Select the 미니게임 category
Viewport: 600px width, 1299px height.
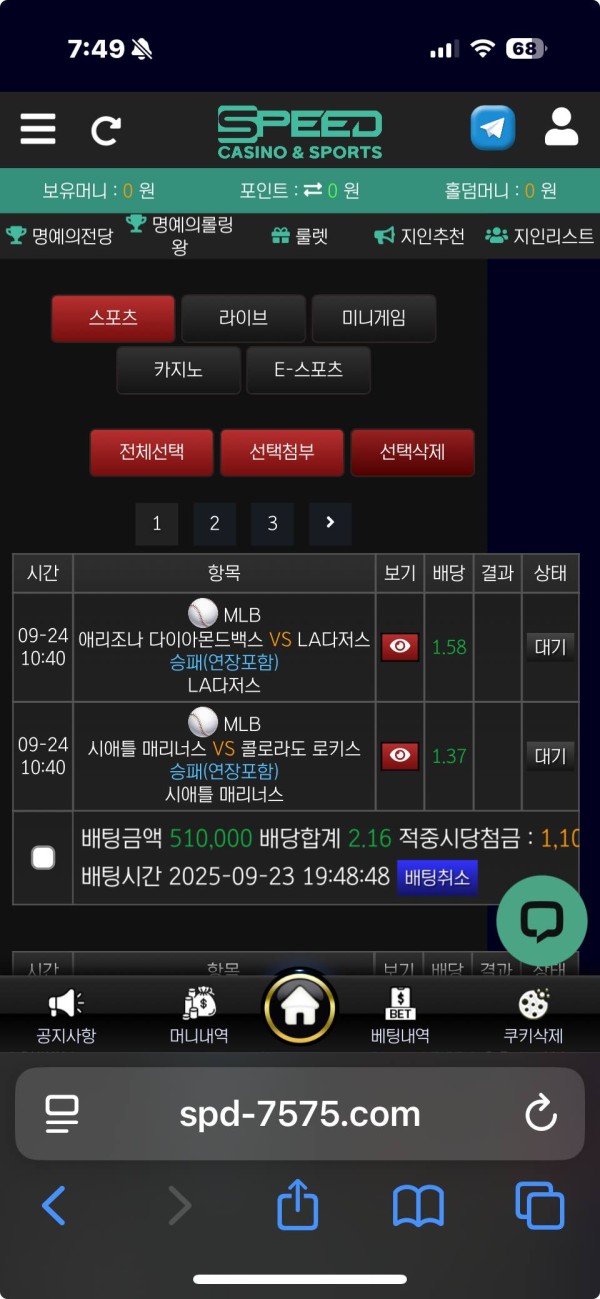[374, 318]
